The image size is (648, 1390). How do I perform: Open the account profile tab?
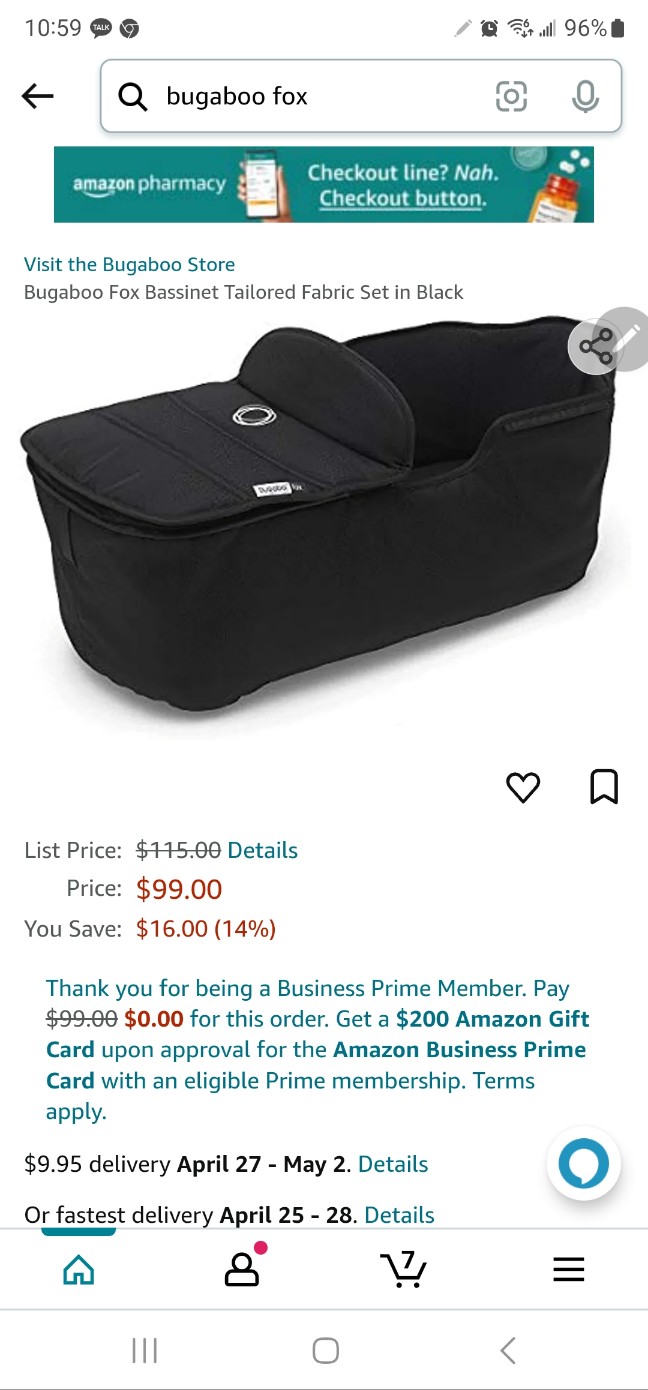[x=241, y=1269]
